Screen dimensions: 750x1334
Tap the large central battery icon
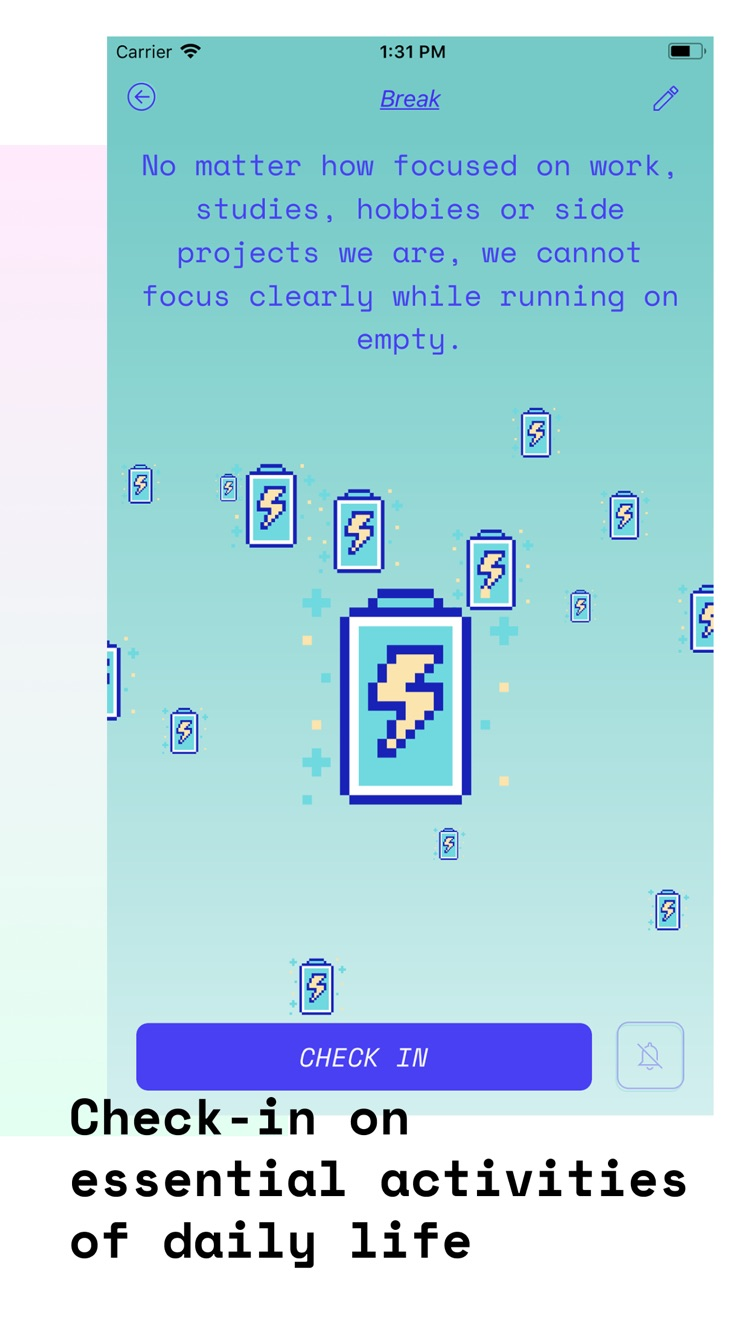(x=405, y=700)
